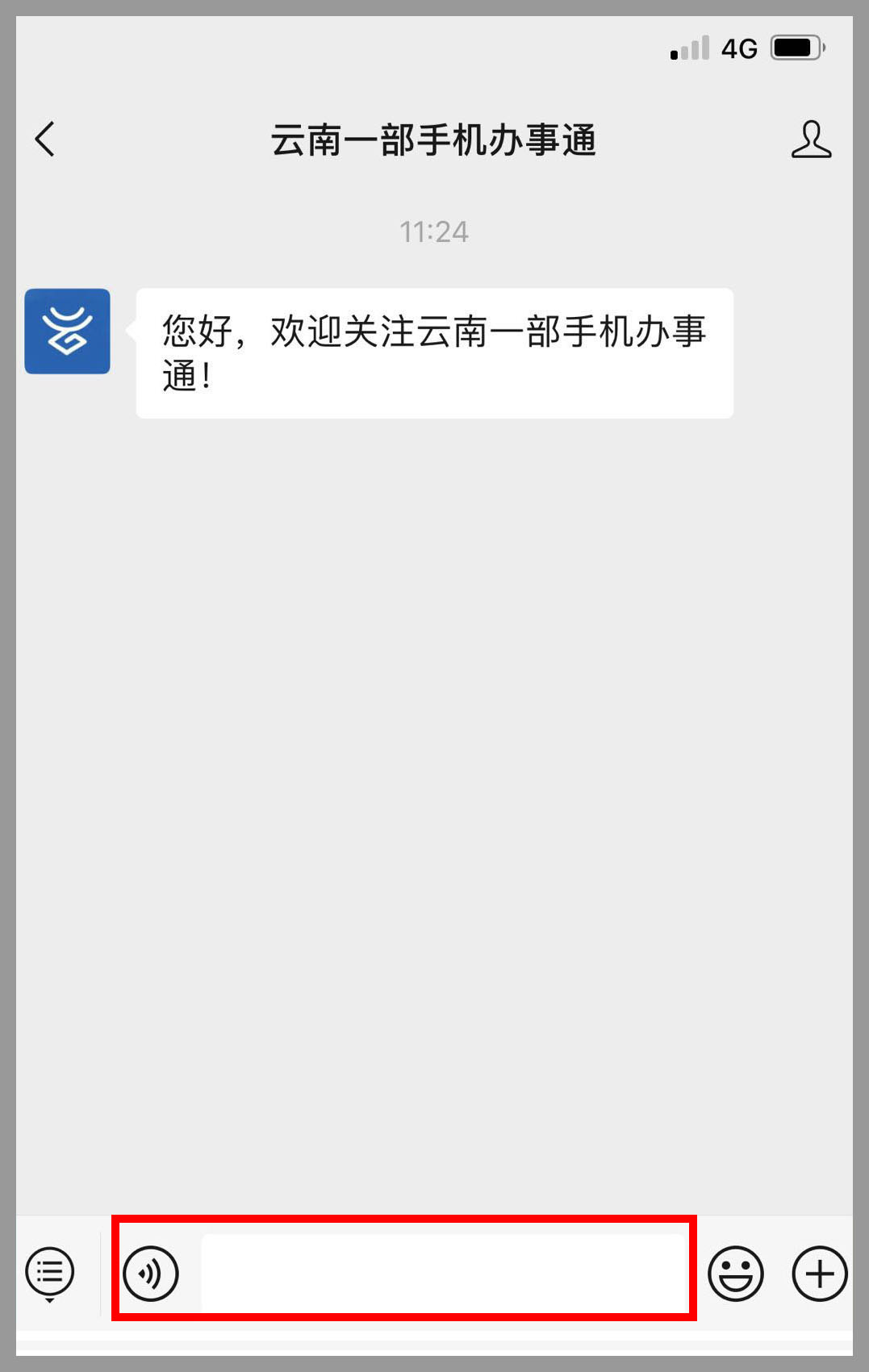The width and height of the screenshot is (869, 1372).
Task: Switch to voice input mode
Action: point(151,1274)
